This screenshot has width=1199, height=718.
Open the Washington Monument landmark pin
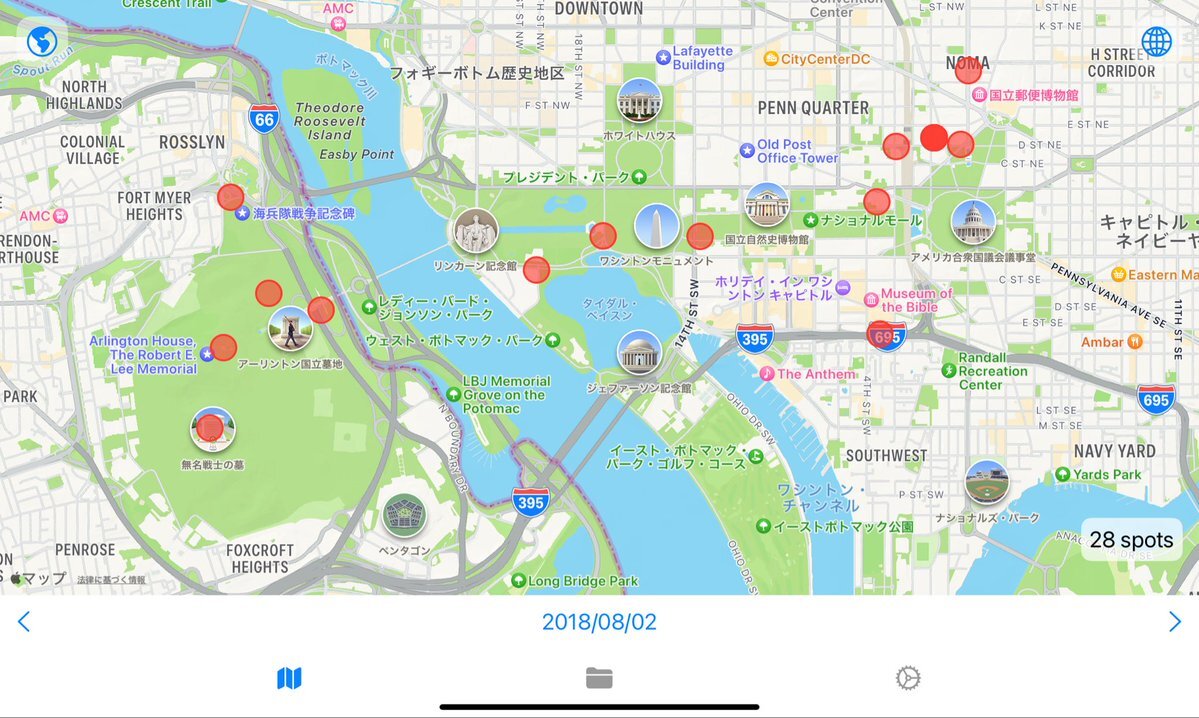click(x=657, y=226)
